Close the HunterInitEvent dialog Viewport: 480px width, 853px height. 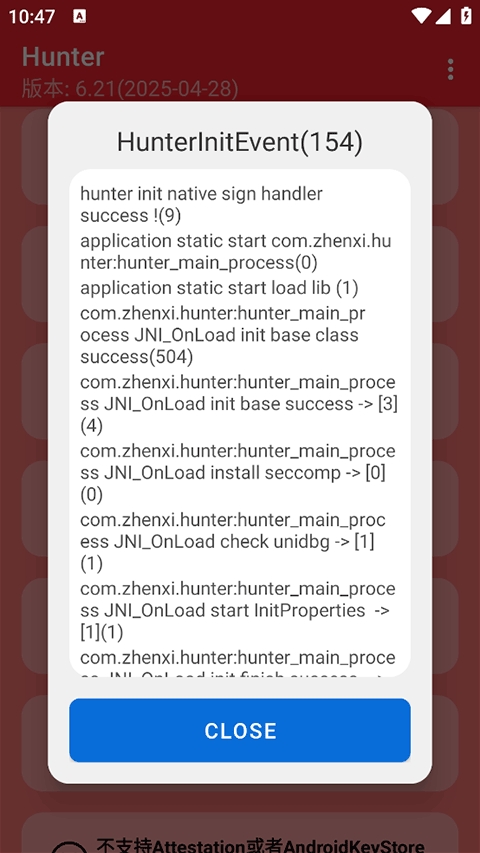[239, 730]
